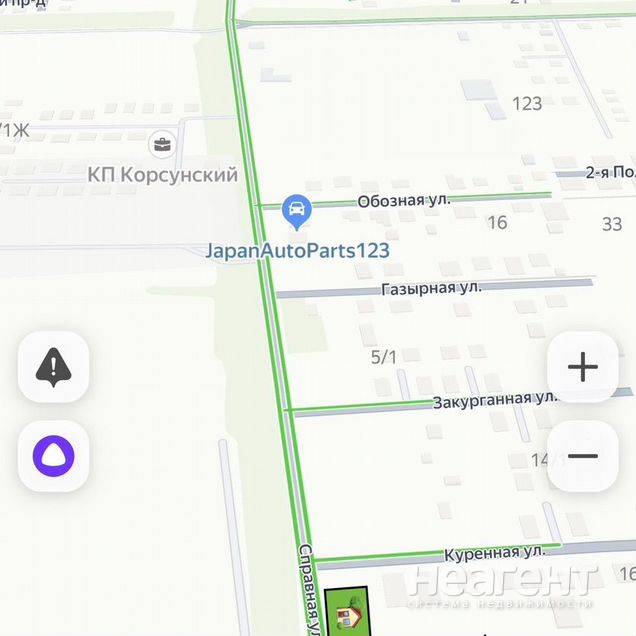Open the JapanAutoParts123 place marker
Screen dimensions: 636x636
click(296, 210)
